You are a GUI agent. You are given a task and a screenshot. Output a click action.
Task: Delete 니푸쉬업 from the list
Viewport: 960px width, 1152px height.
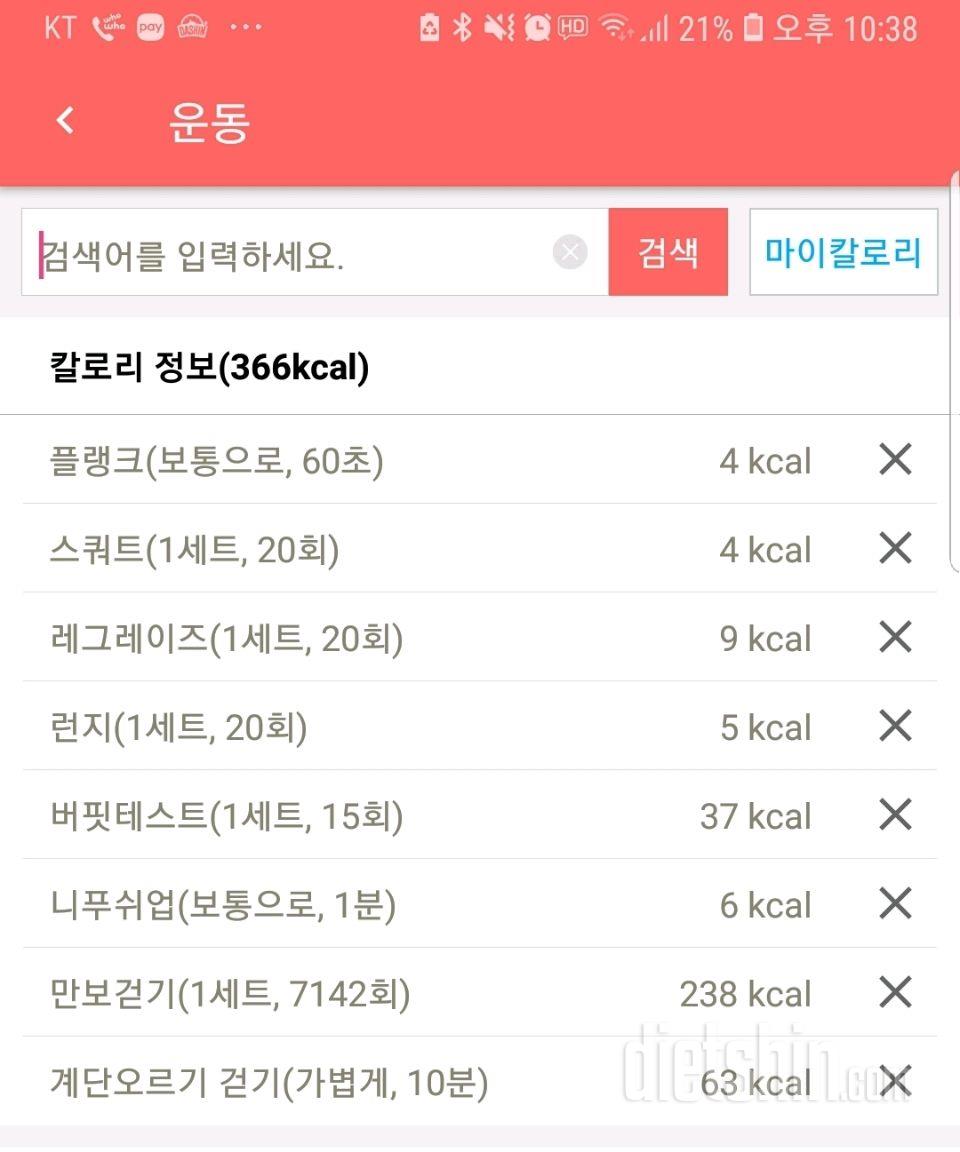coord(895,904)
